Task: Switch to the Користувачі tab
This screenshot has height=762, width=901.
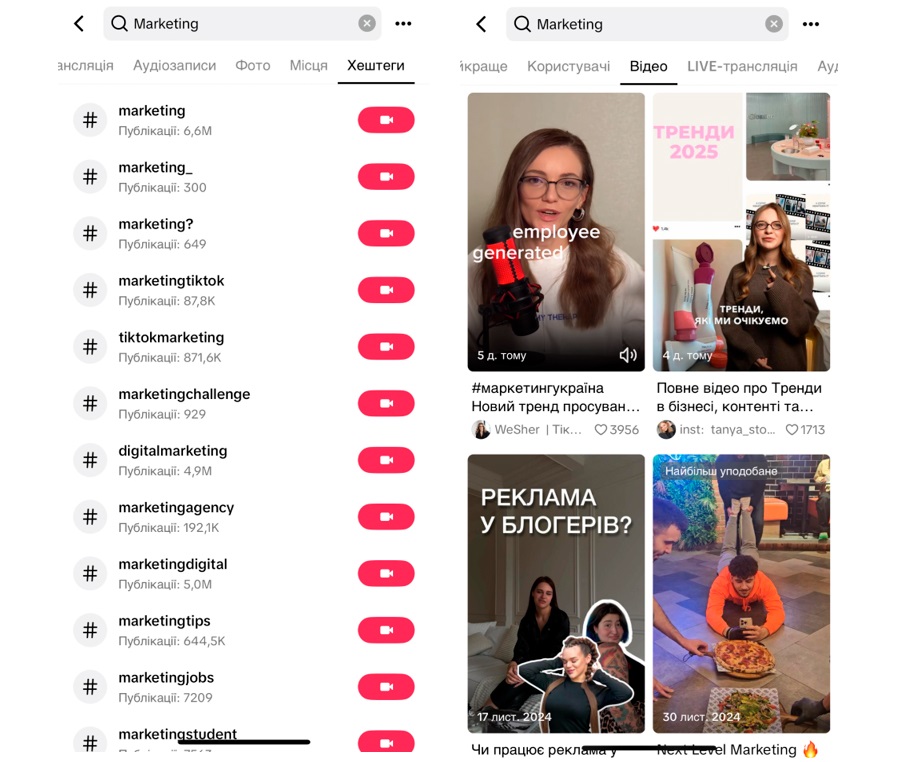Action: pos(568,66)
